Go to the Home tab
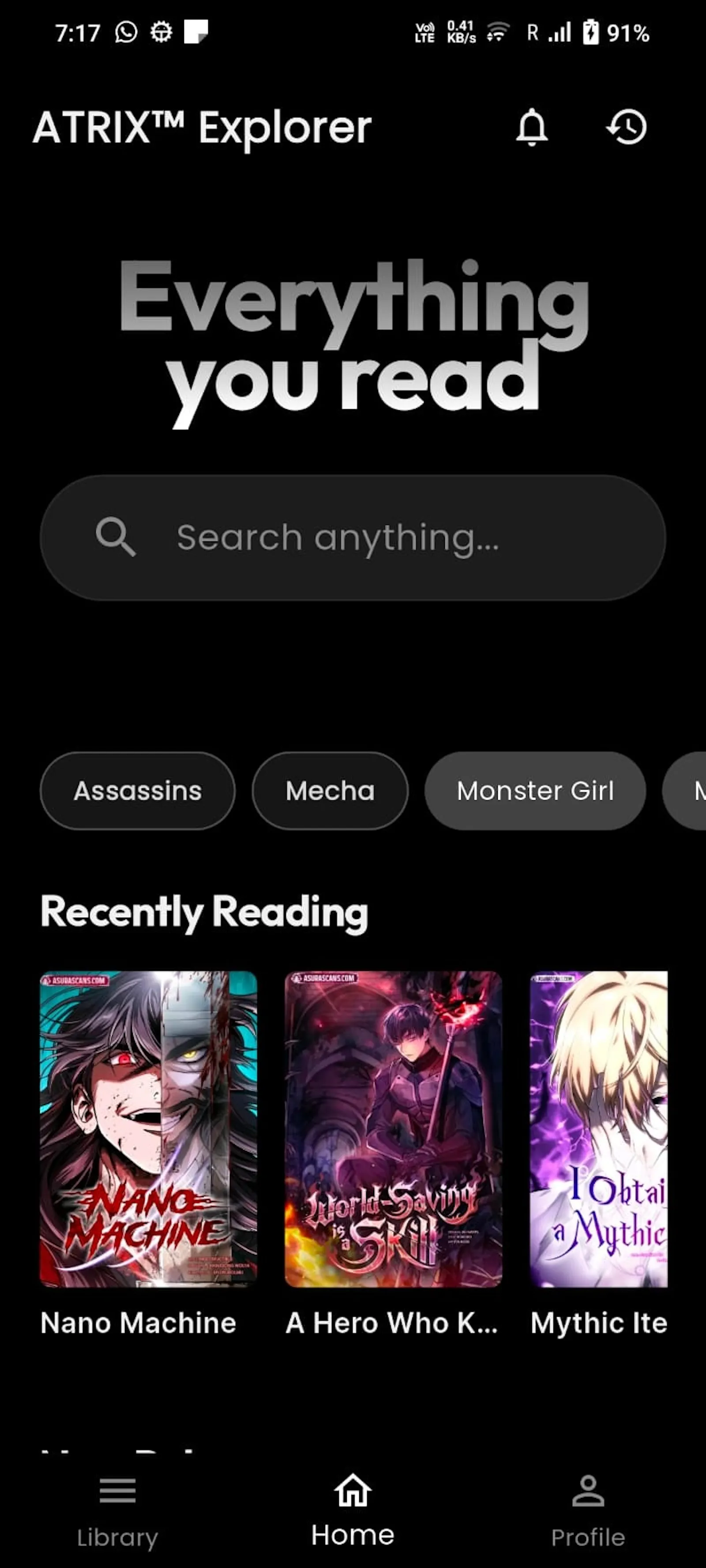 353,1510
